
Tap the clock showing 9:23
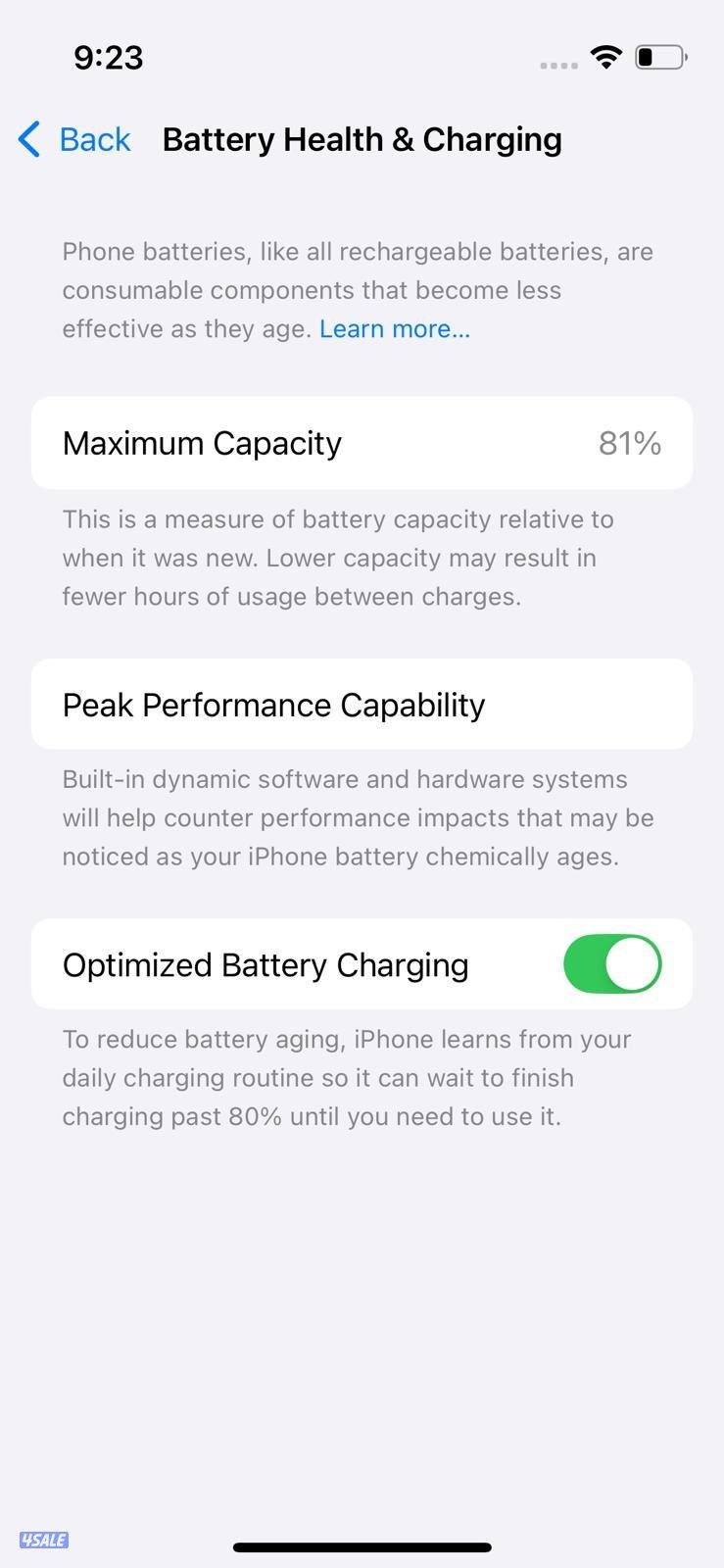108,57
